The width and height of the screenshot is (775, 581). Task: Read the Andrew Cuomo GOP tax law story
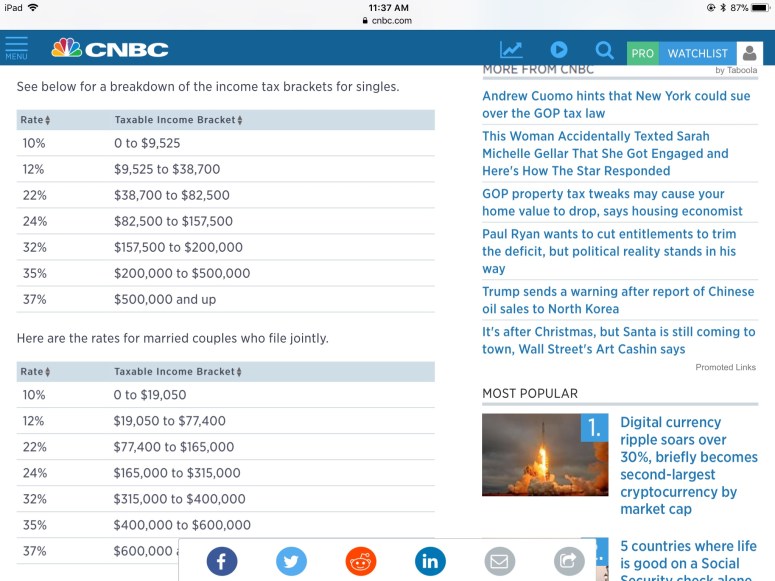click(616, 105)
